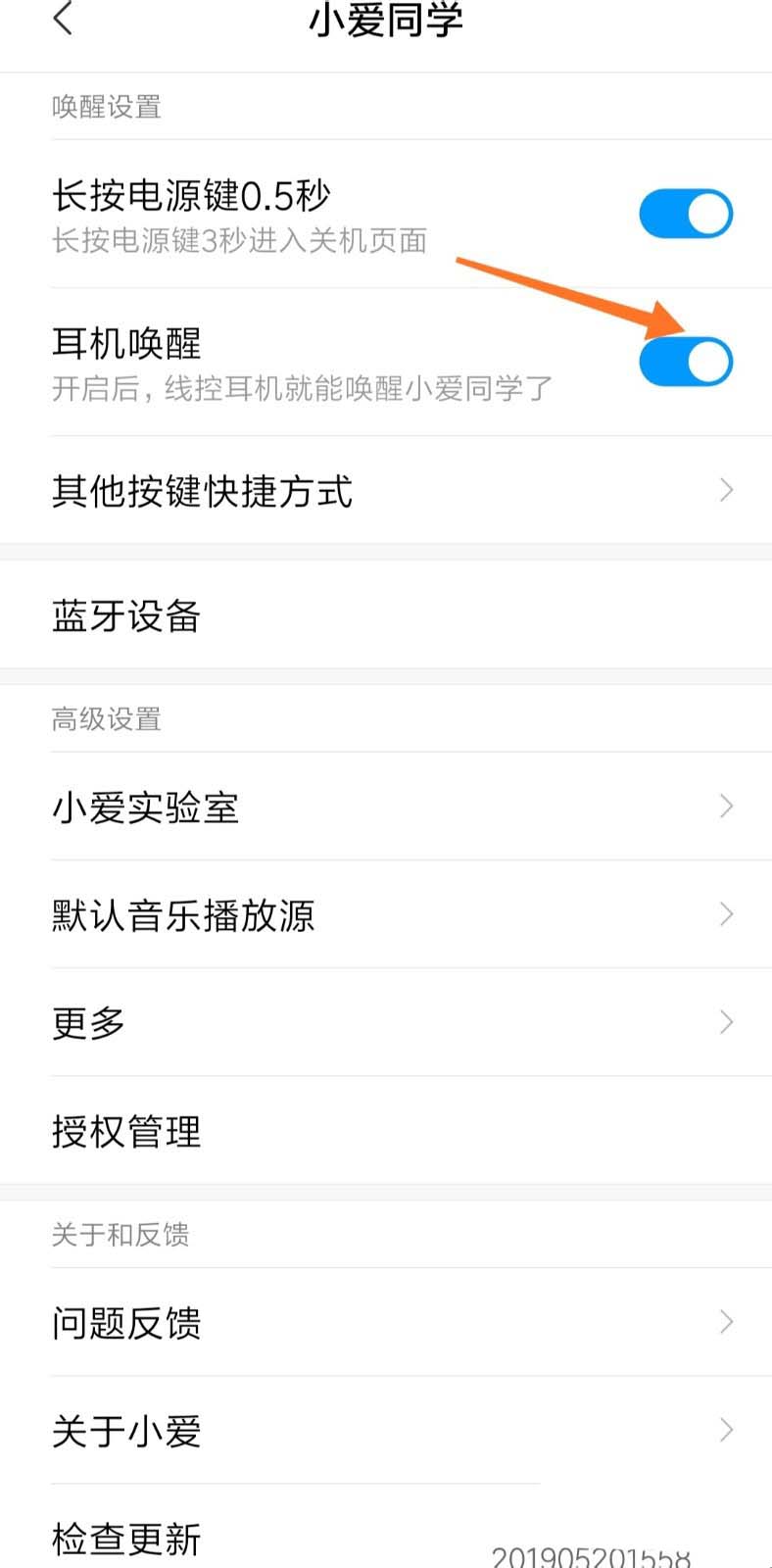Expand 关于小爱 details
The width and height of the screenshot is (772, 1568).
click(724, 1429)
